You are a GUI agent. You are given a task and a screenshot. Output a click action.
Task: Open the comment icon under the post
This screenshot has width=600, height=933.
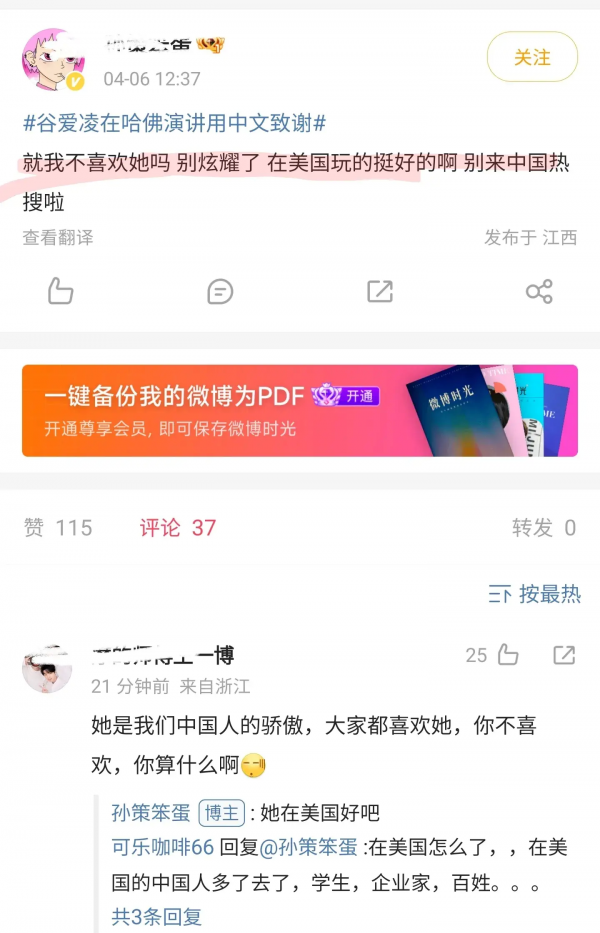pos(220,291)
